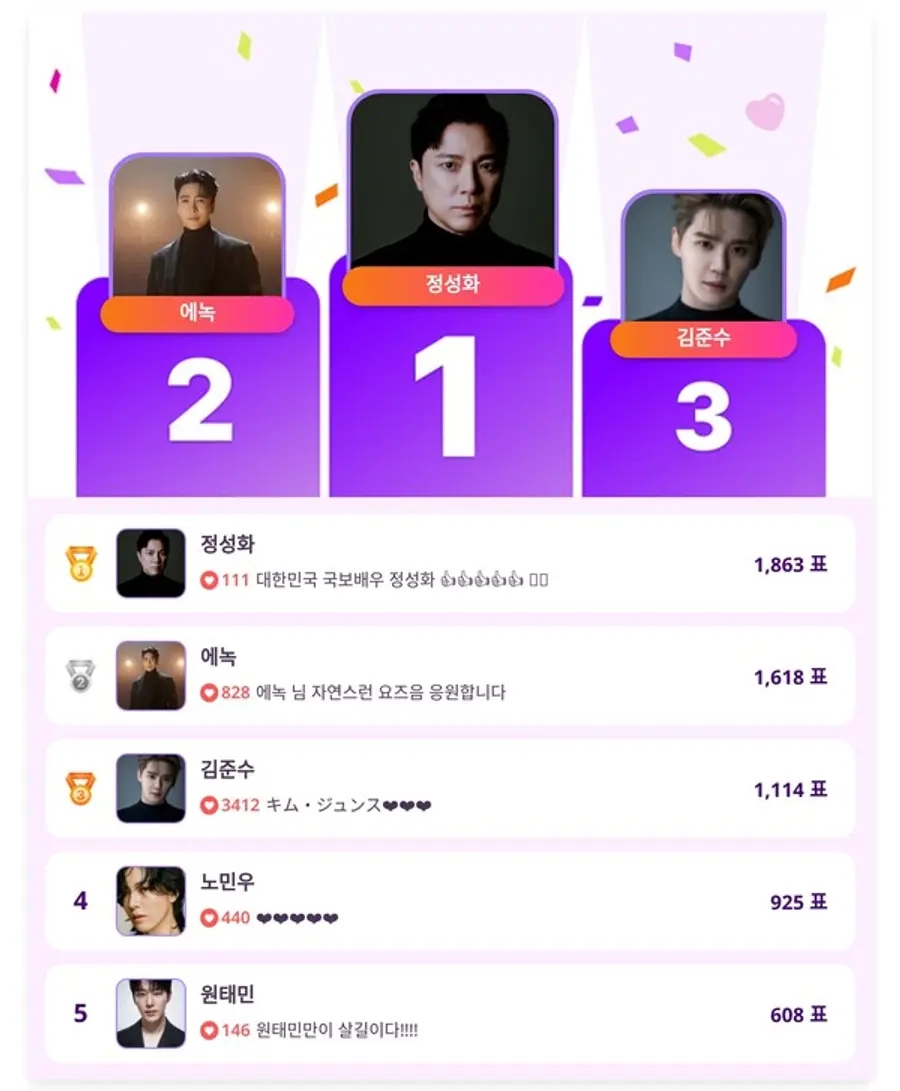Click the 1,863 표 vote count link
Viewport: 900px width, 1091px height.
point(790,564)
